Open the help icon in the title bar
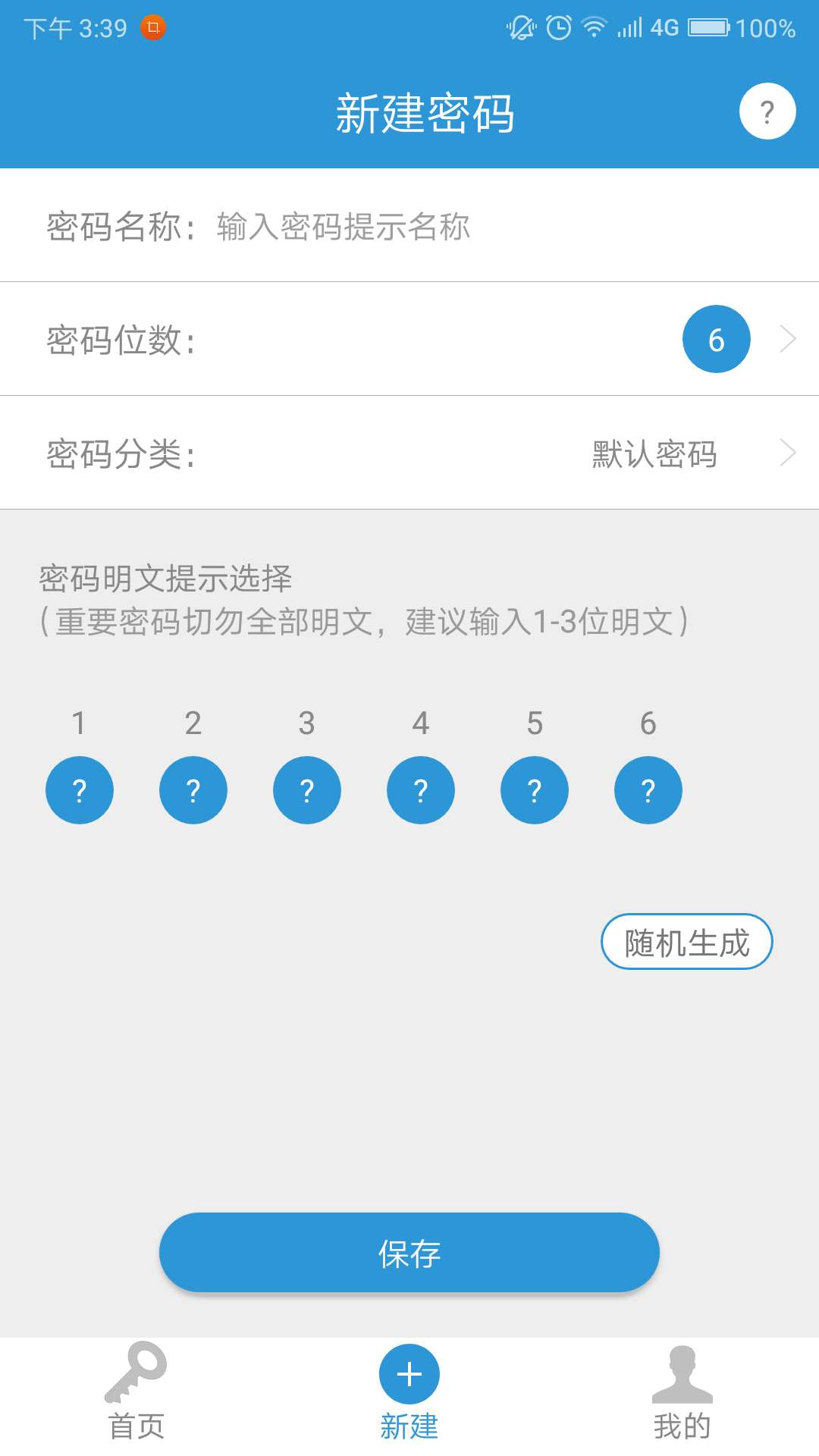The image size is (819, 1456). click(x=767, y=111)
